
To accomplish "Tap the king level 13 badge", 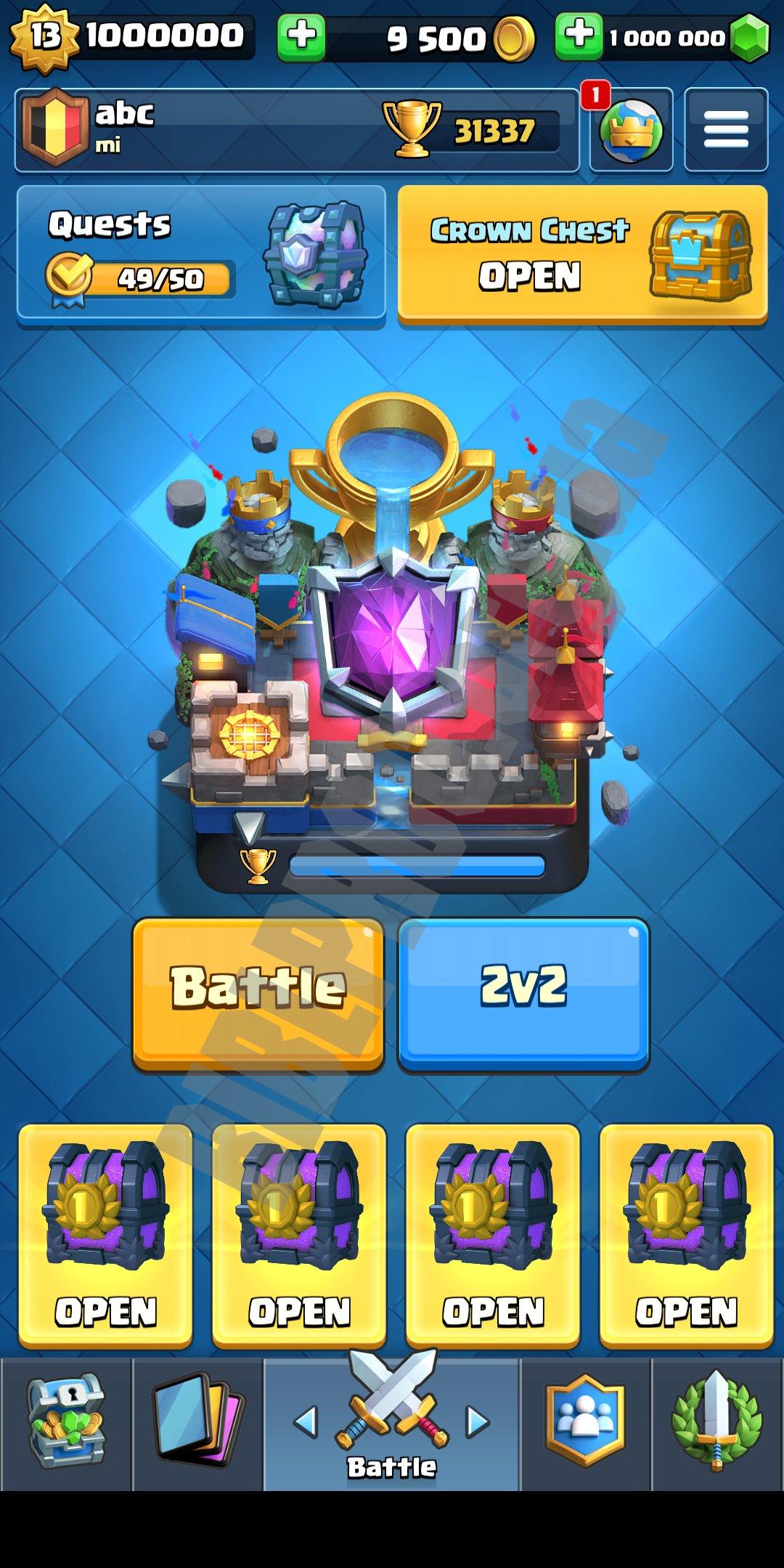I will point(45,36).
